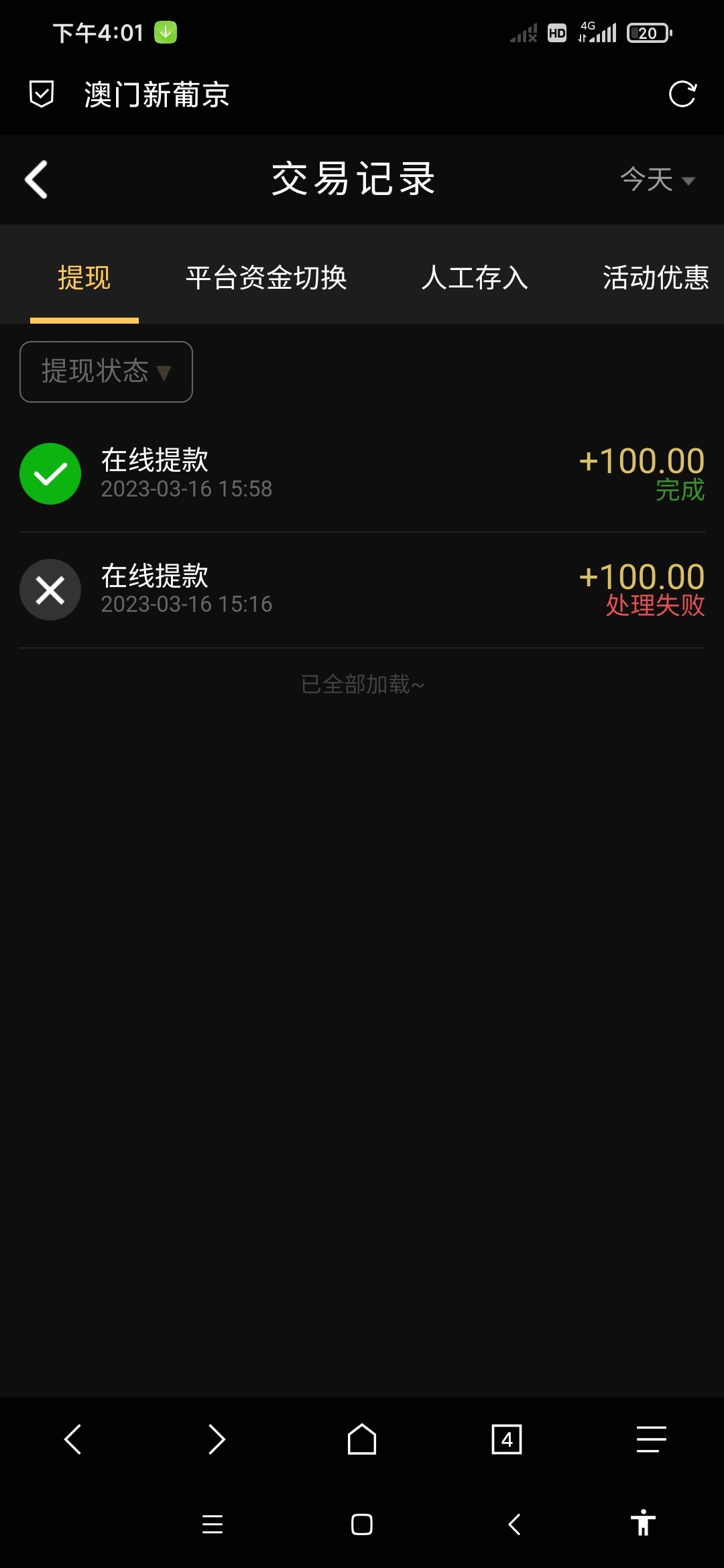
Task: Switch to the 平台资金切换 tab
Action: point(267,279)
